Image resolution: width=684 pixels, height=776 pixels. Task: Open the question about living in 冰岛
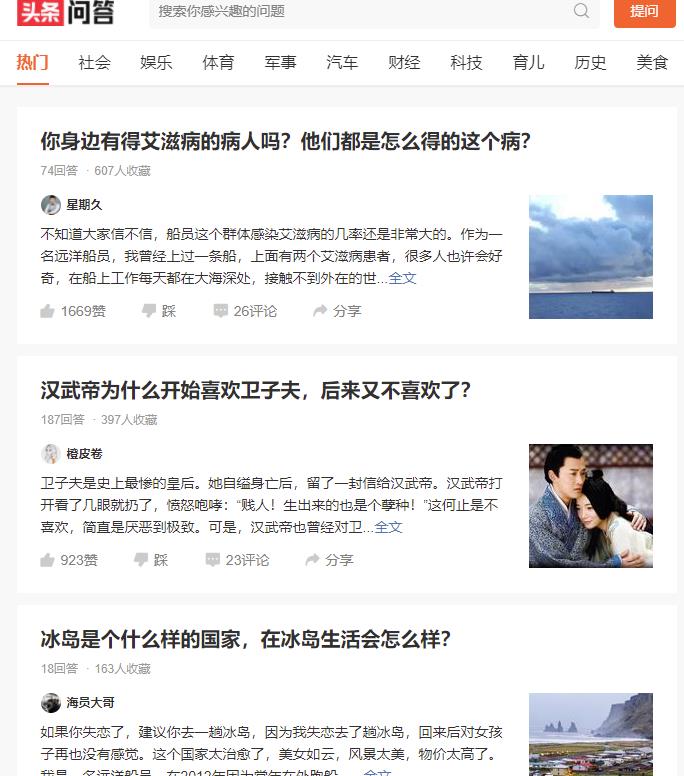[245, 639]
